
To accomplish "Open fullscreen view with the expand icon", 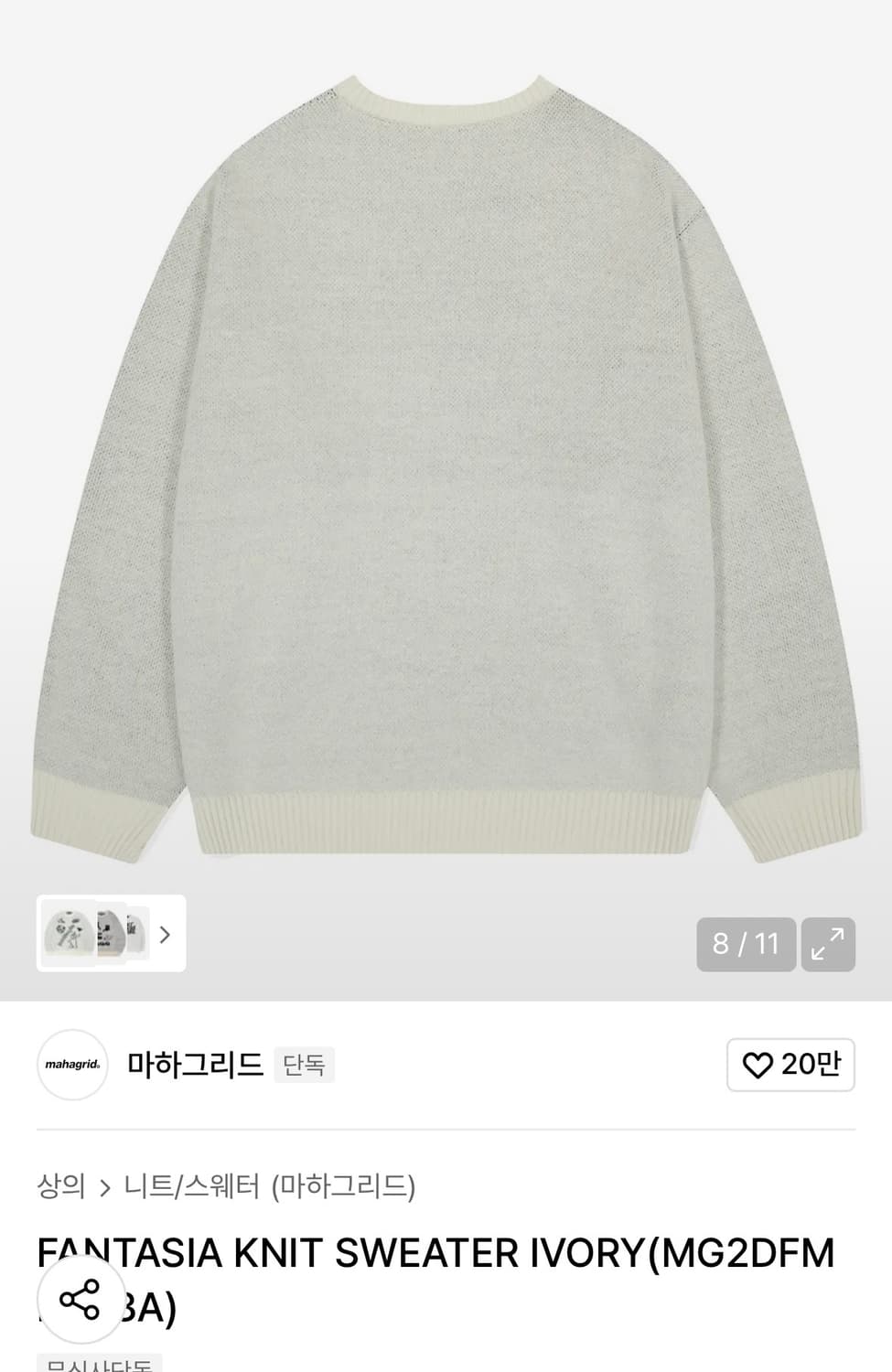I will point(831,944).
